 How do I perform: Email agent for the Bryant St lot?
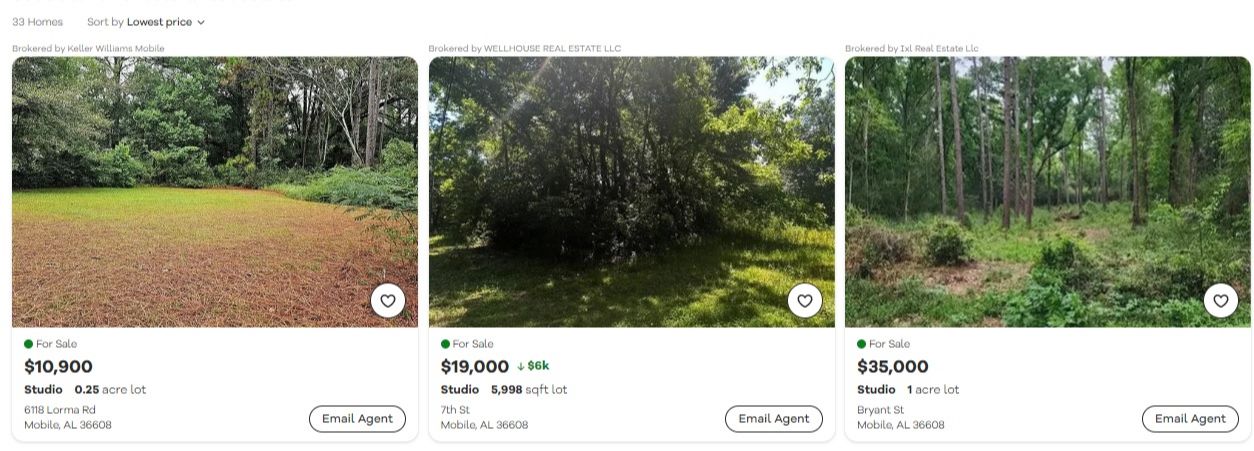pyautogui.click(x=1189, y=419)
